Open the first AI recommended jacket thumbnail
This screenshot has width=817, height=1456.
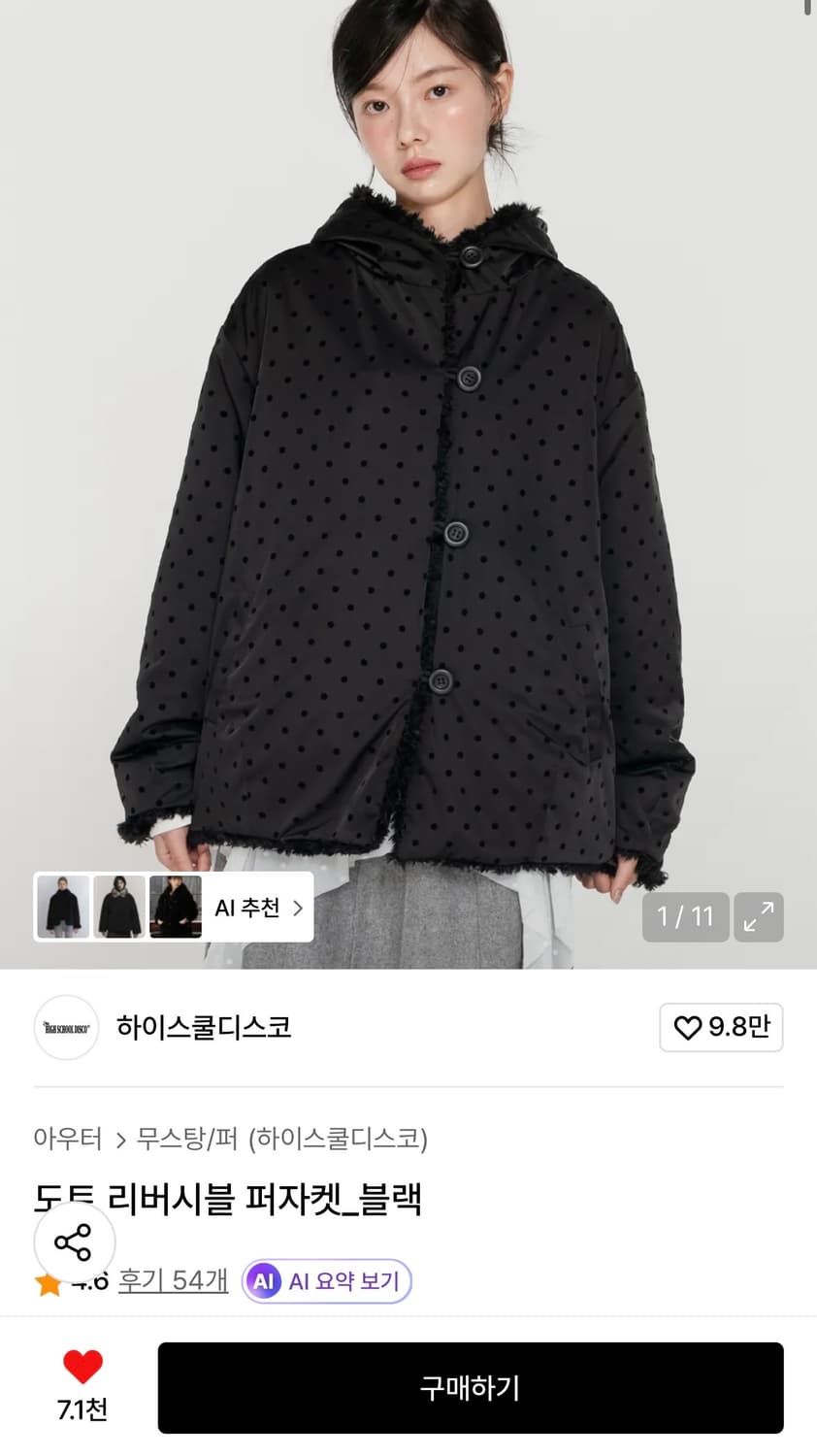tap(63, 907)
